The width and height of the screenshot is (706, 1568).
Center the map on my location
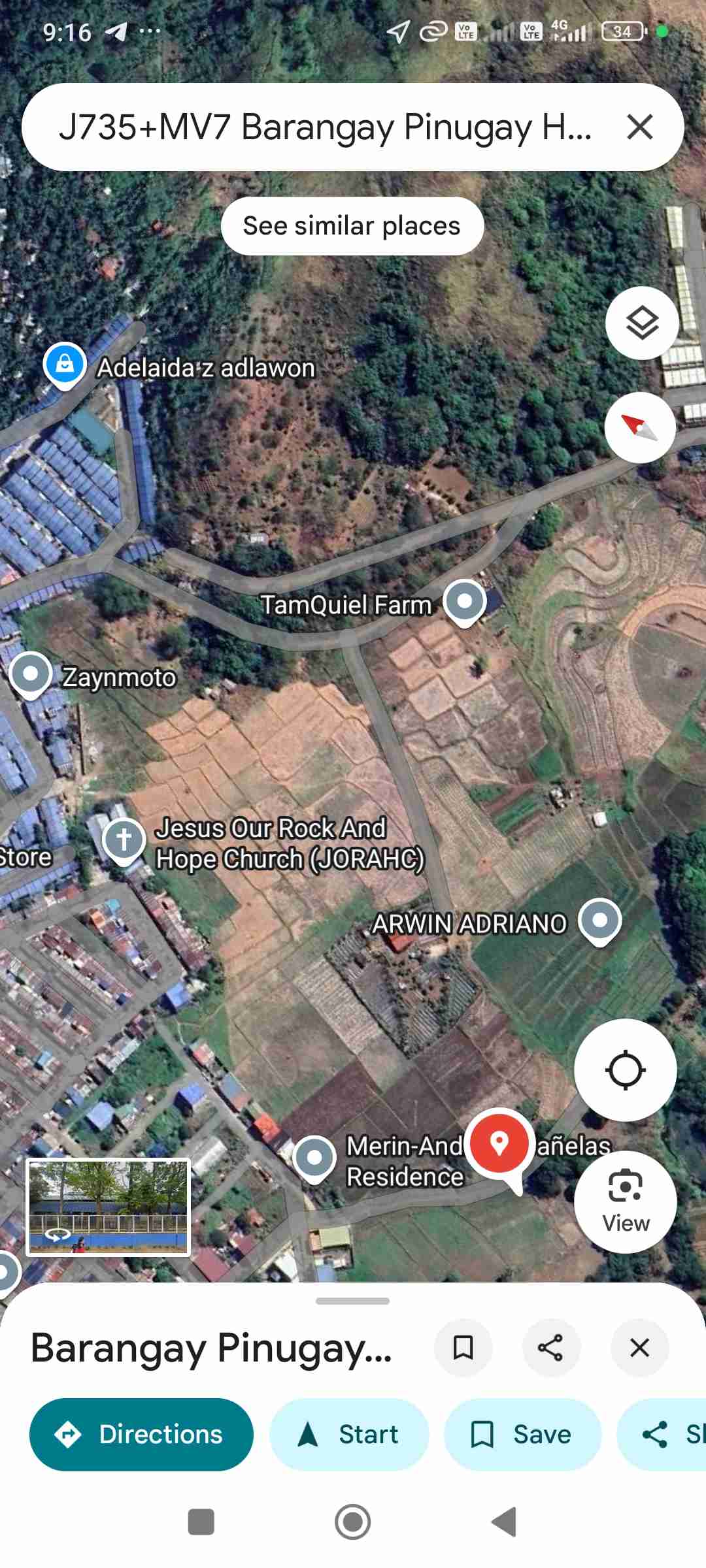(625, 1070)
